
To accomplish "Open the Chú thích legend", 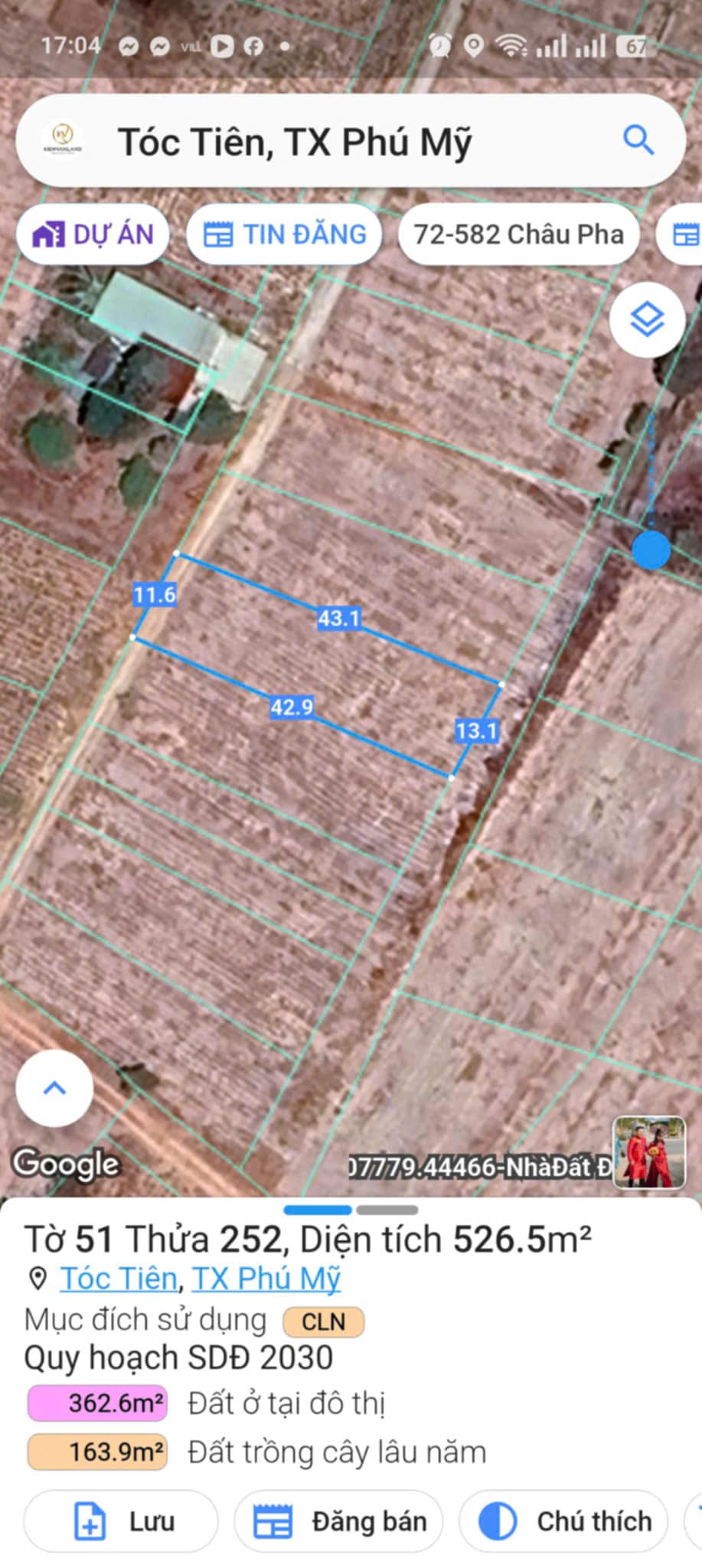I will pos(563,1521).
